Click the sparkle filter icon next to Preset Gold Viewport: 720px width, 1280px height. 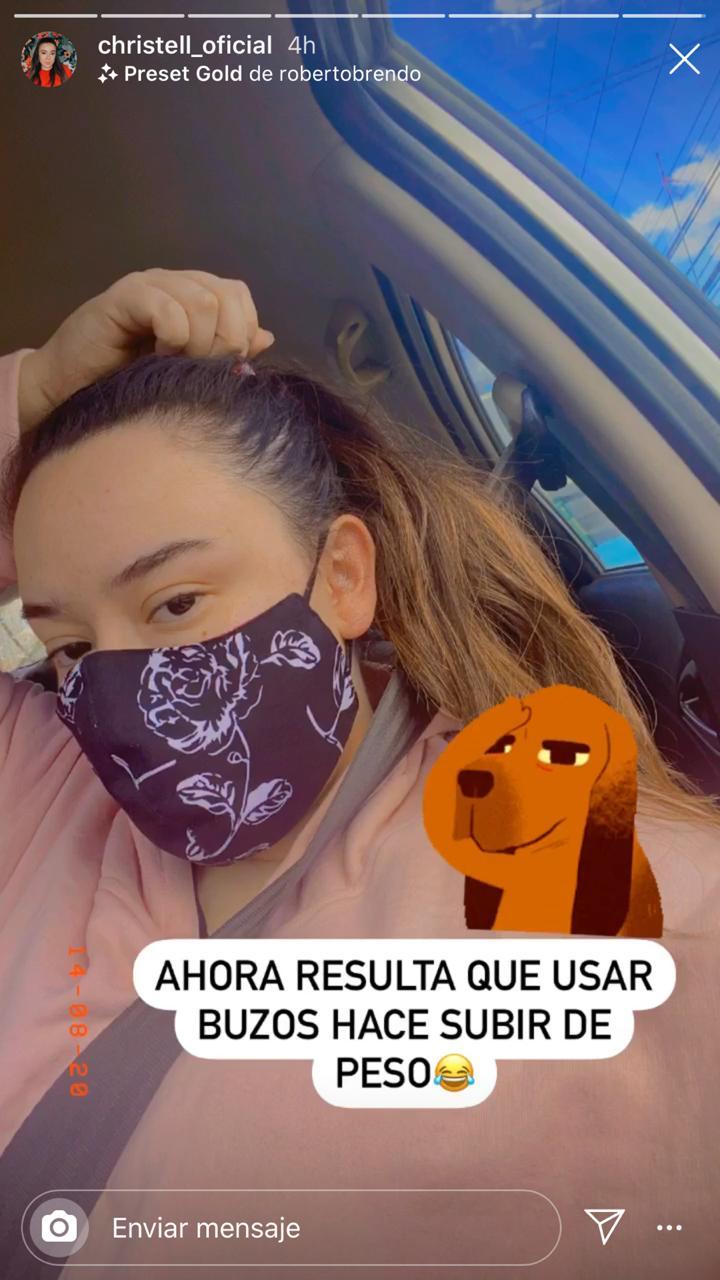(x=109, y=73)
